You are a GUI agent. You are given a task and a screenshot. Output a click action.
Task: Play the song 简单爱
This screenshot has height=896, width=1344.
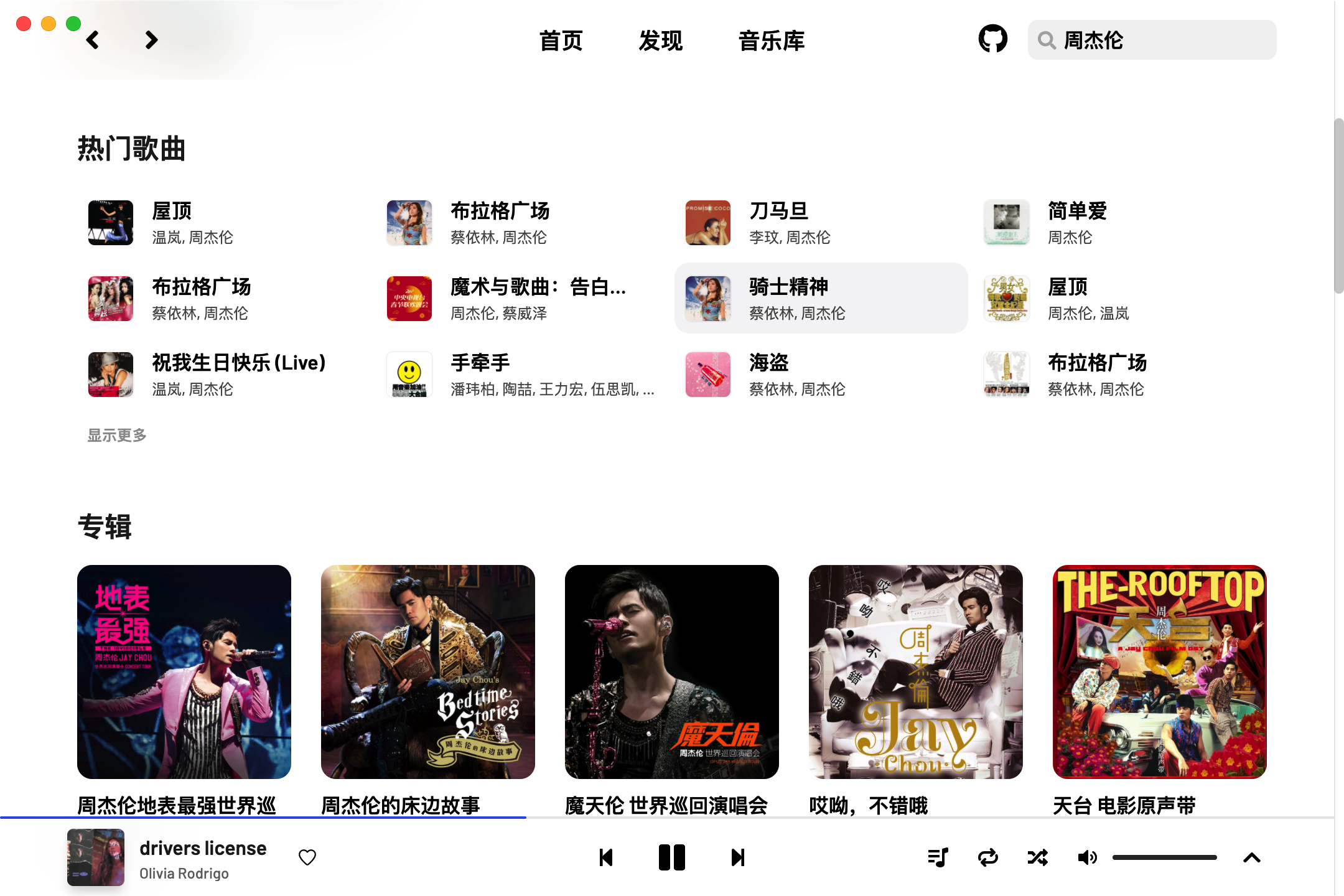coord(1076,212)
